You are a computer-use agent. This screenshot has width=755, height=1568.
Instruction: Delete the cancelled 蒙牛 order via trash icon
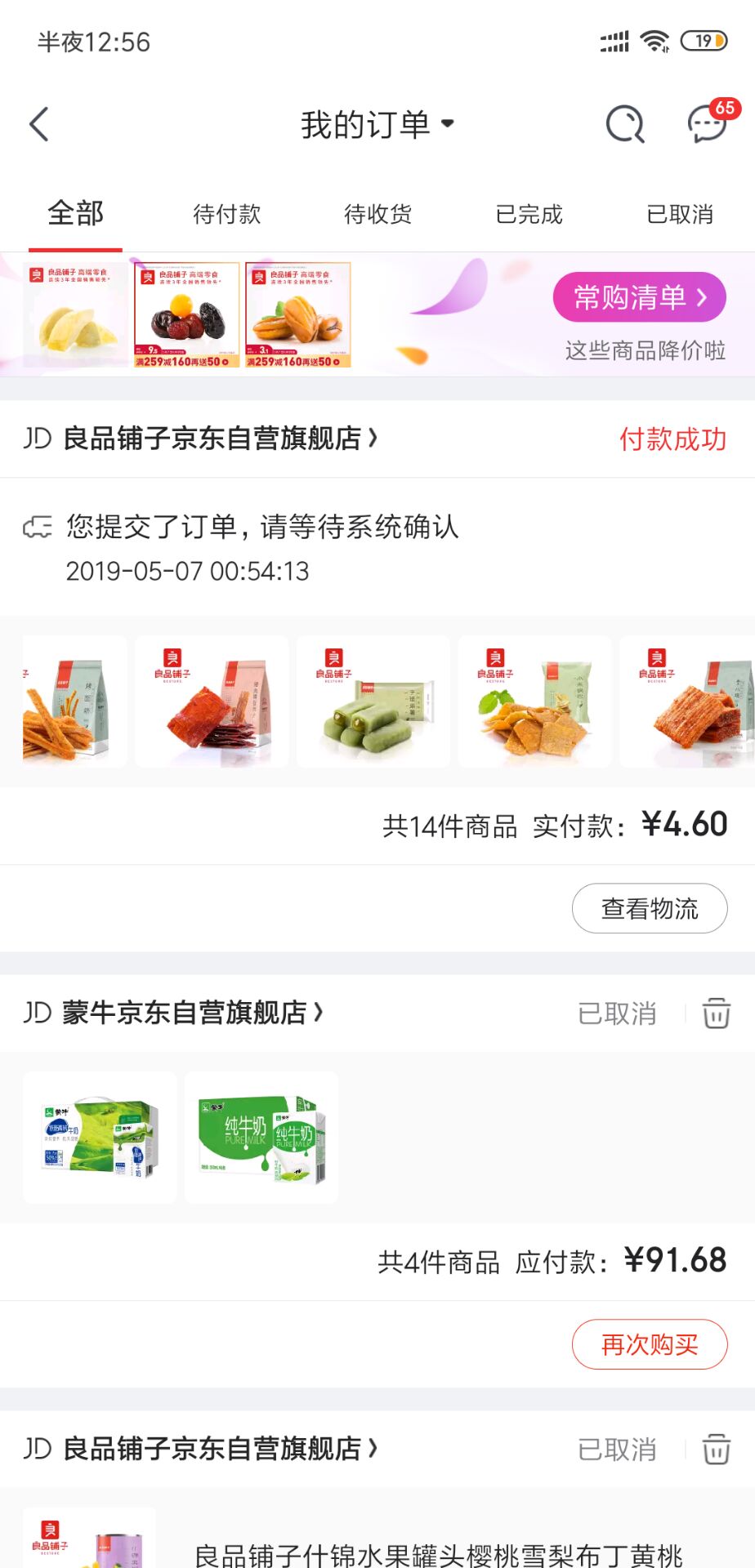click(x=716, y=1013)
